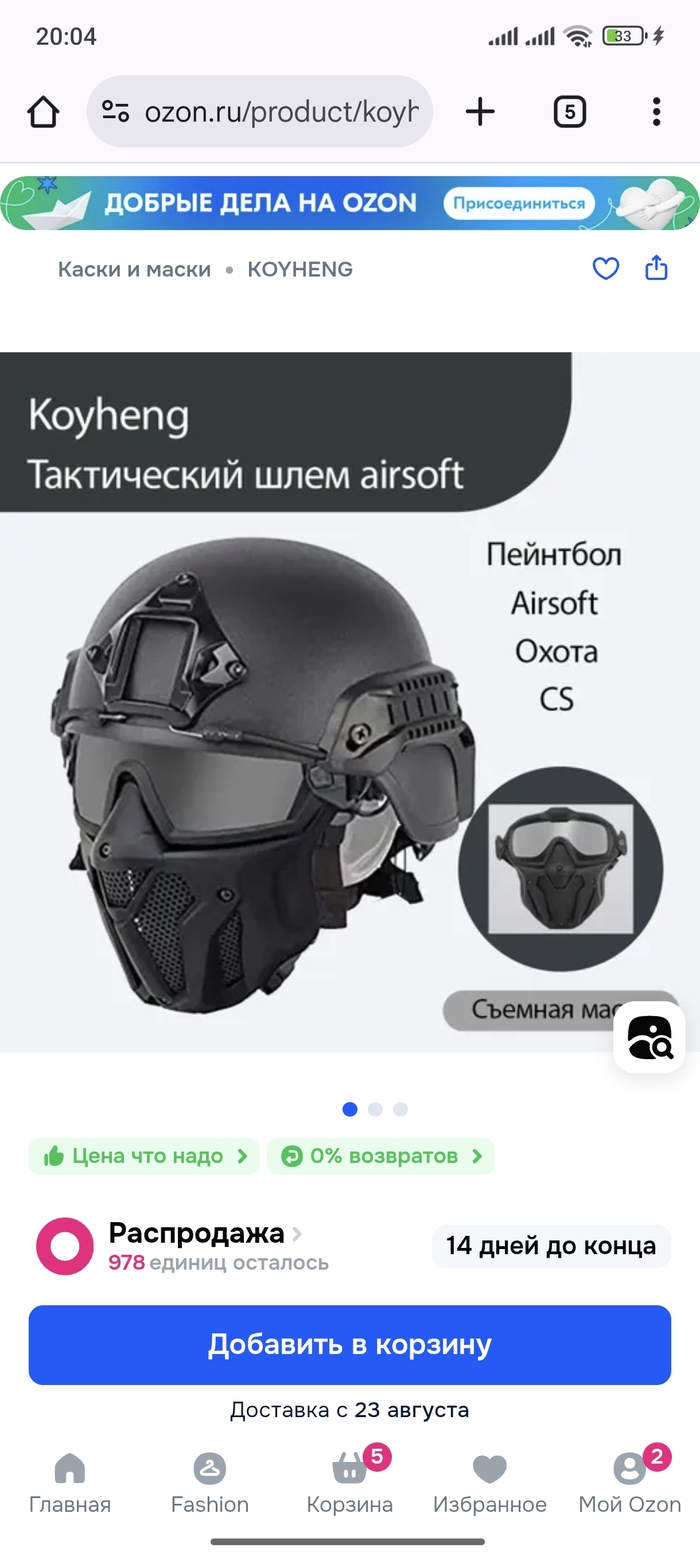The image size is (700, 1556).
Task: Open the Каски и маски category
Action: tap(134, 269)
